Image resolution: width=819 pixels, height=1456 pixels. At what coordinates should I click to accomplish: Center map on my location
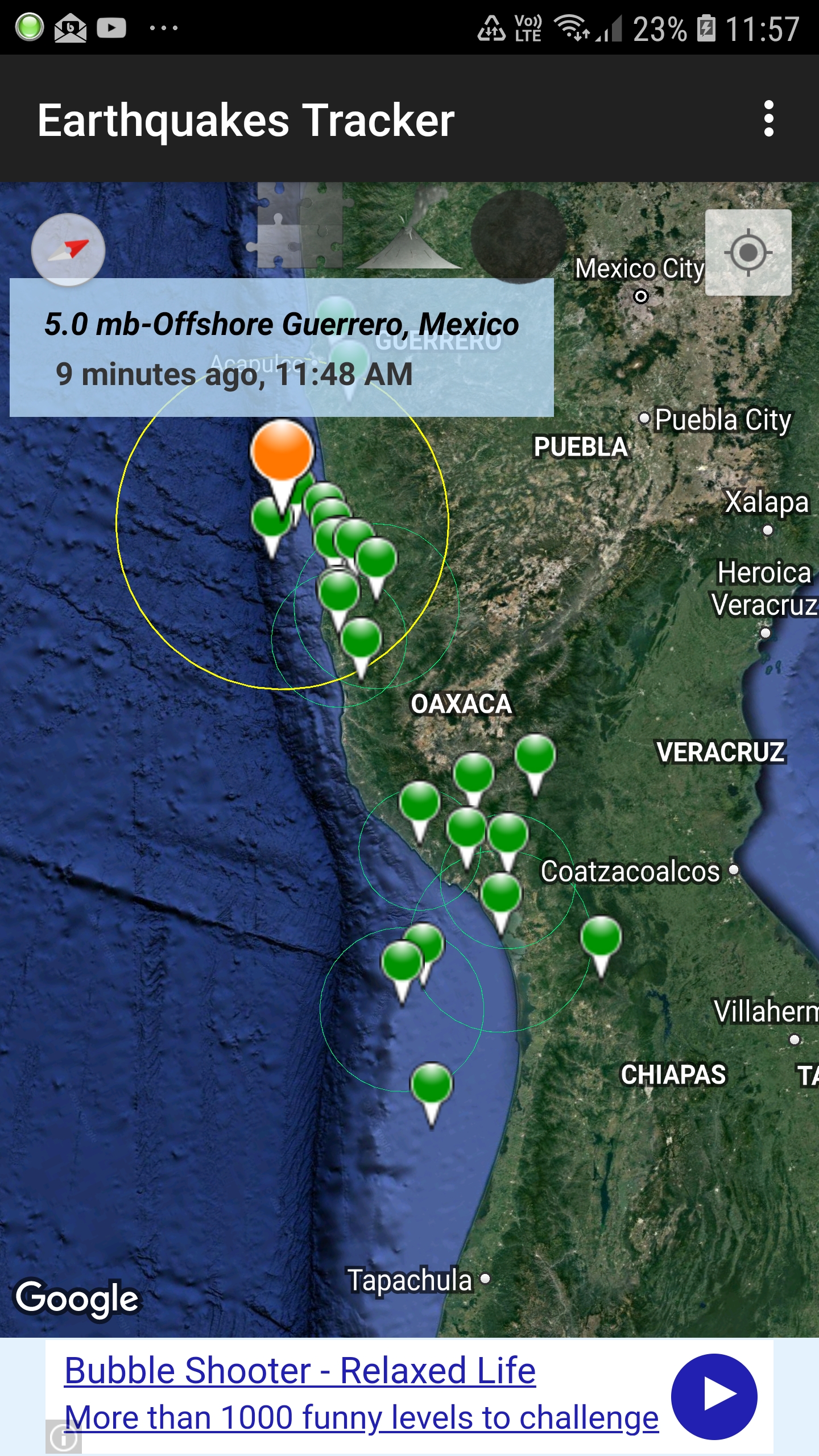coord(748,252)
